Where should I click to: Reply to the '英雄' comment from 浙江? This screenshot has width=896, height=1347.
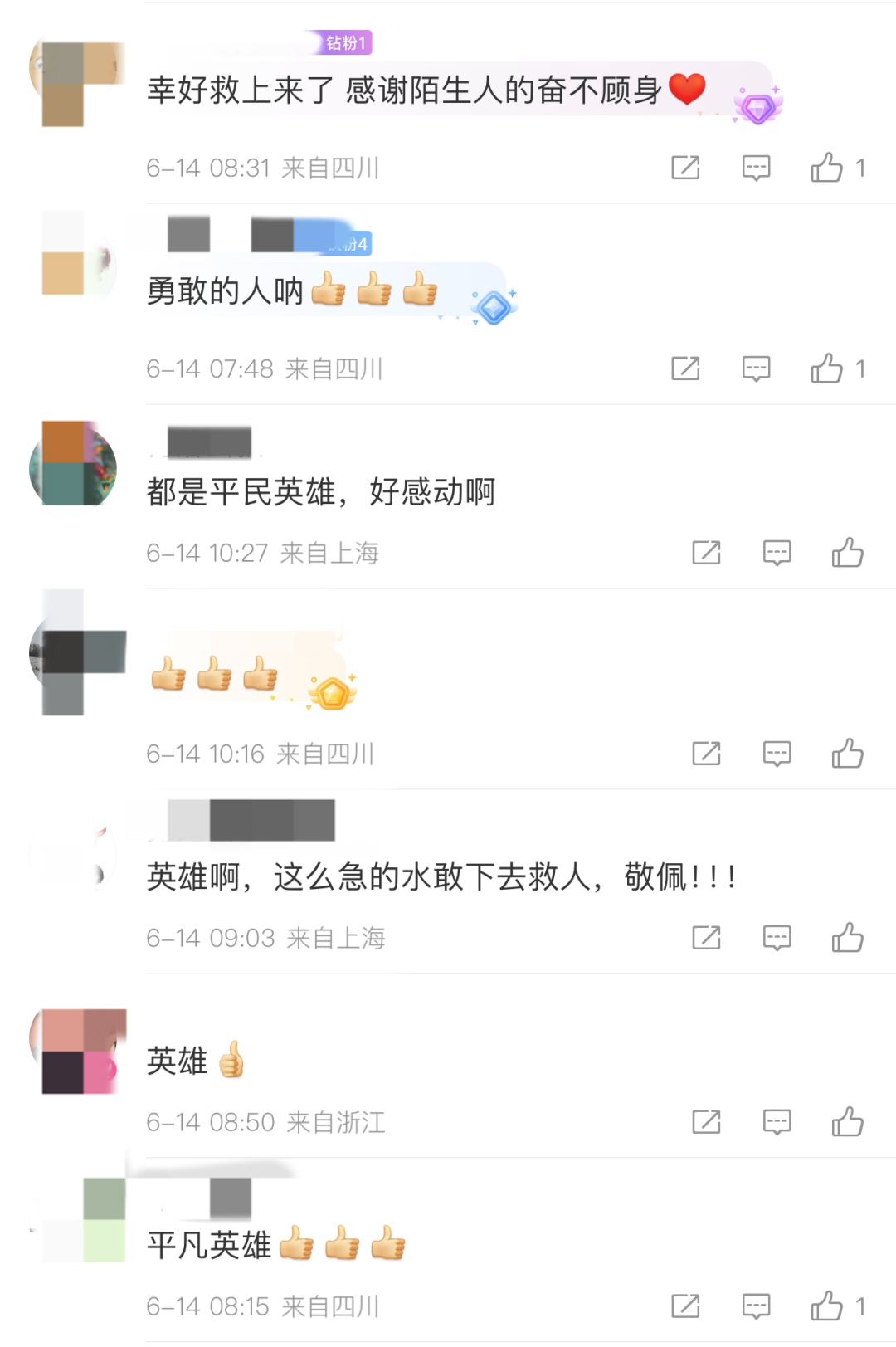777,1122
